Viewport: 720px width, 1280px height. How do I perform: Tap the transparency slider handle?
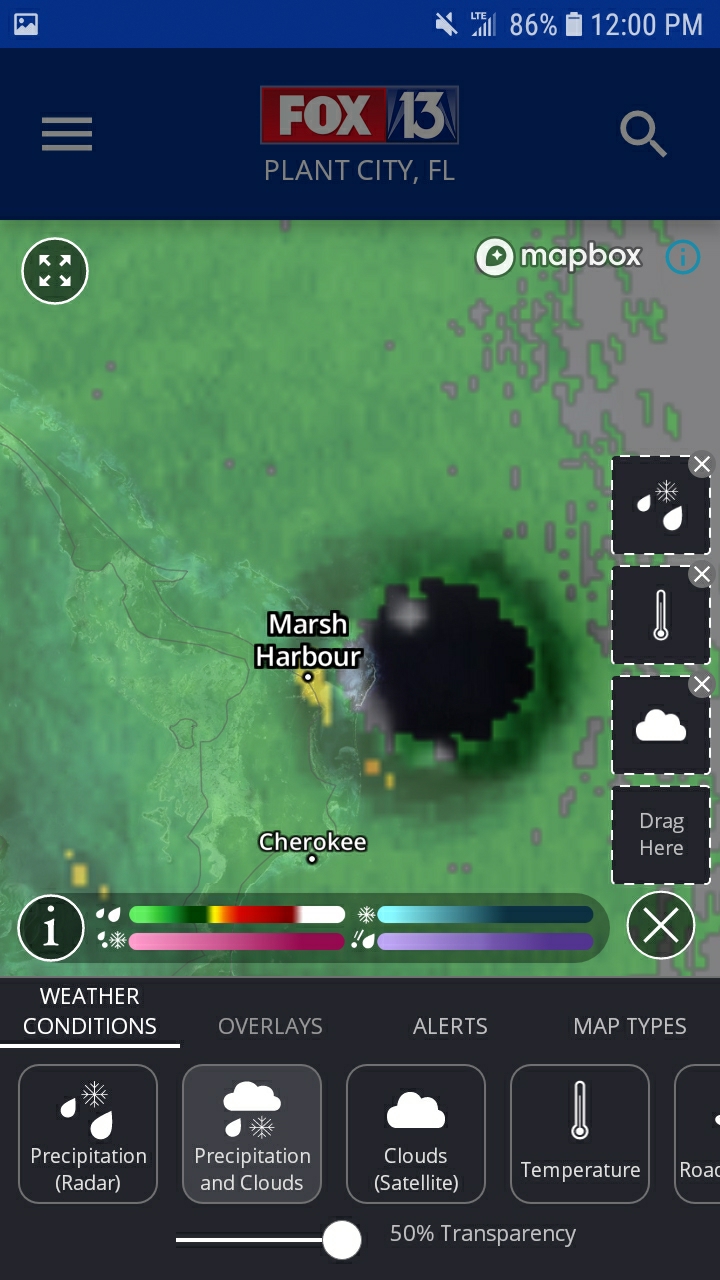[342, 1240]
